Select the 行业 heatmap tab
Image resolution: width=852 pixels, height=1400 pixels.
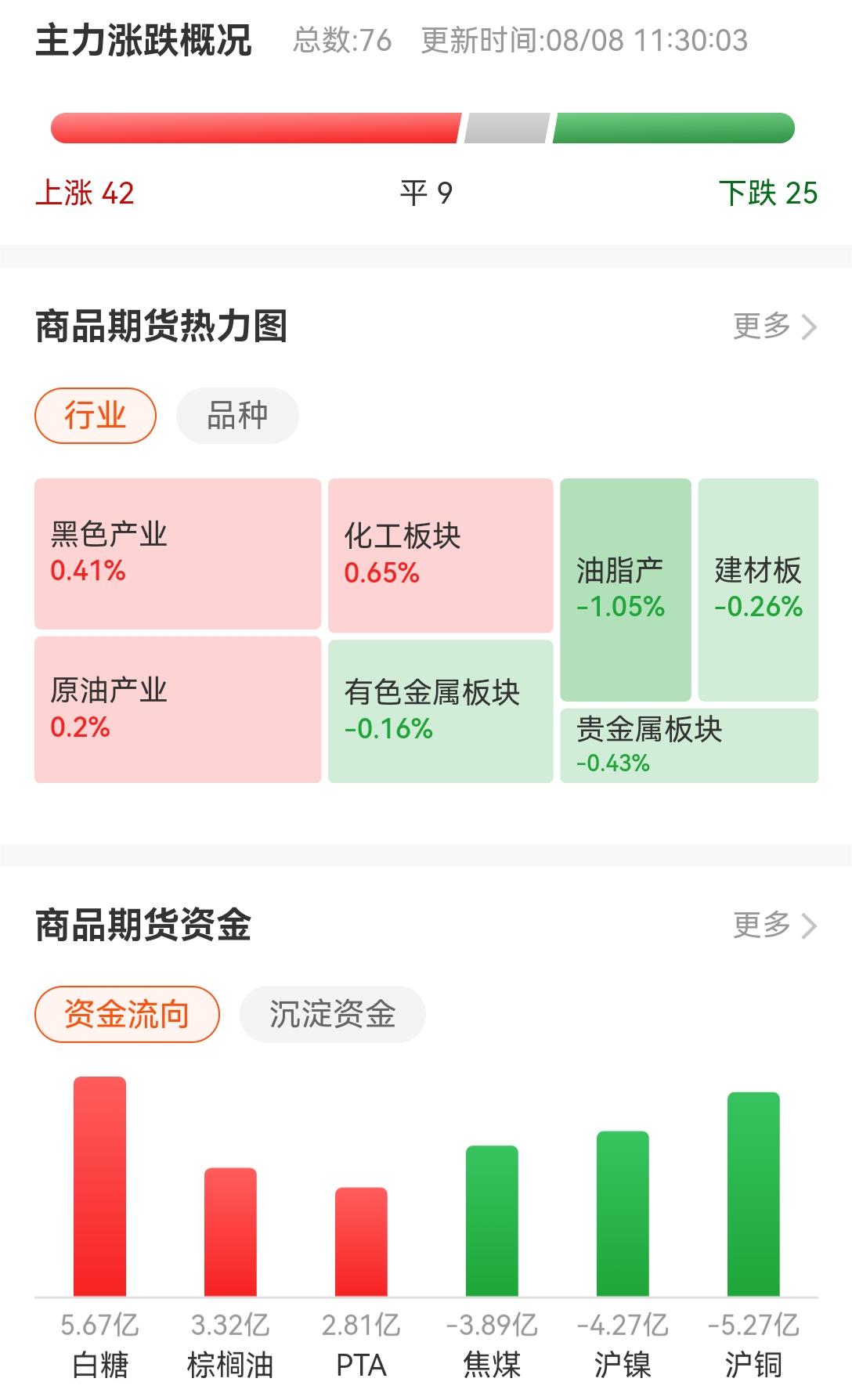tap(96, 415)
